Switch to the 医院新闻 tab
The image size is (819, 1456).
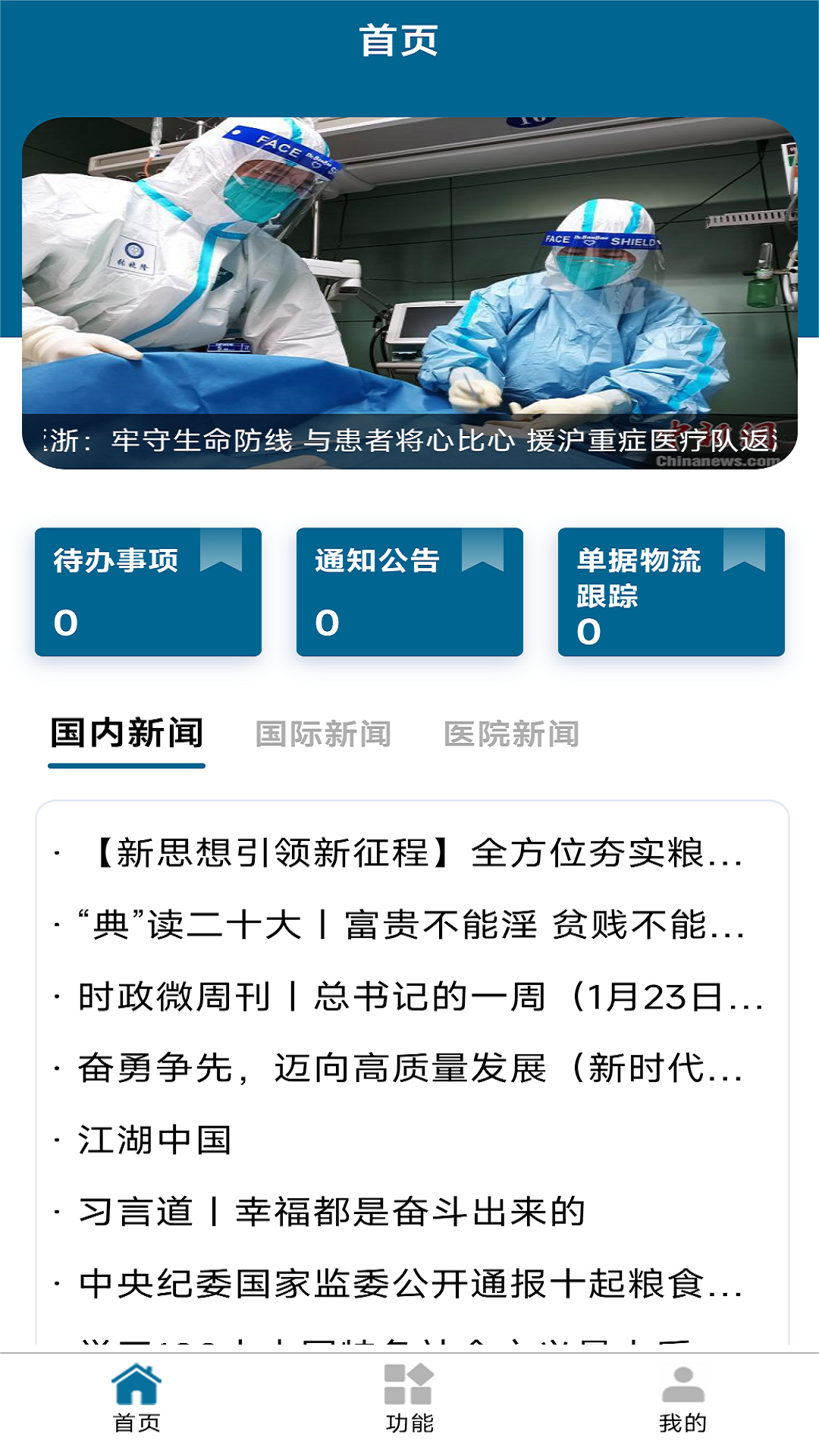[511, 734]
